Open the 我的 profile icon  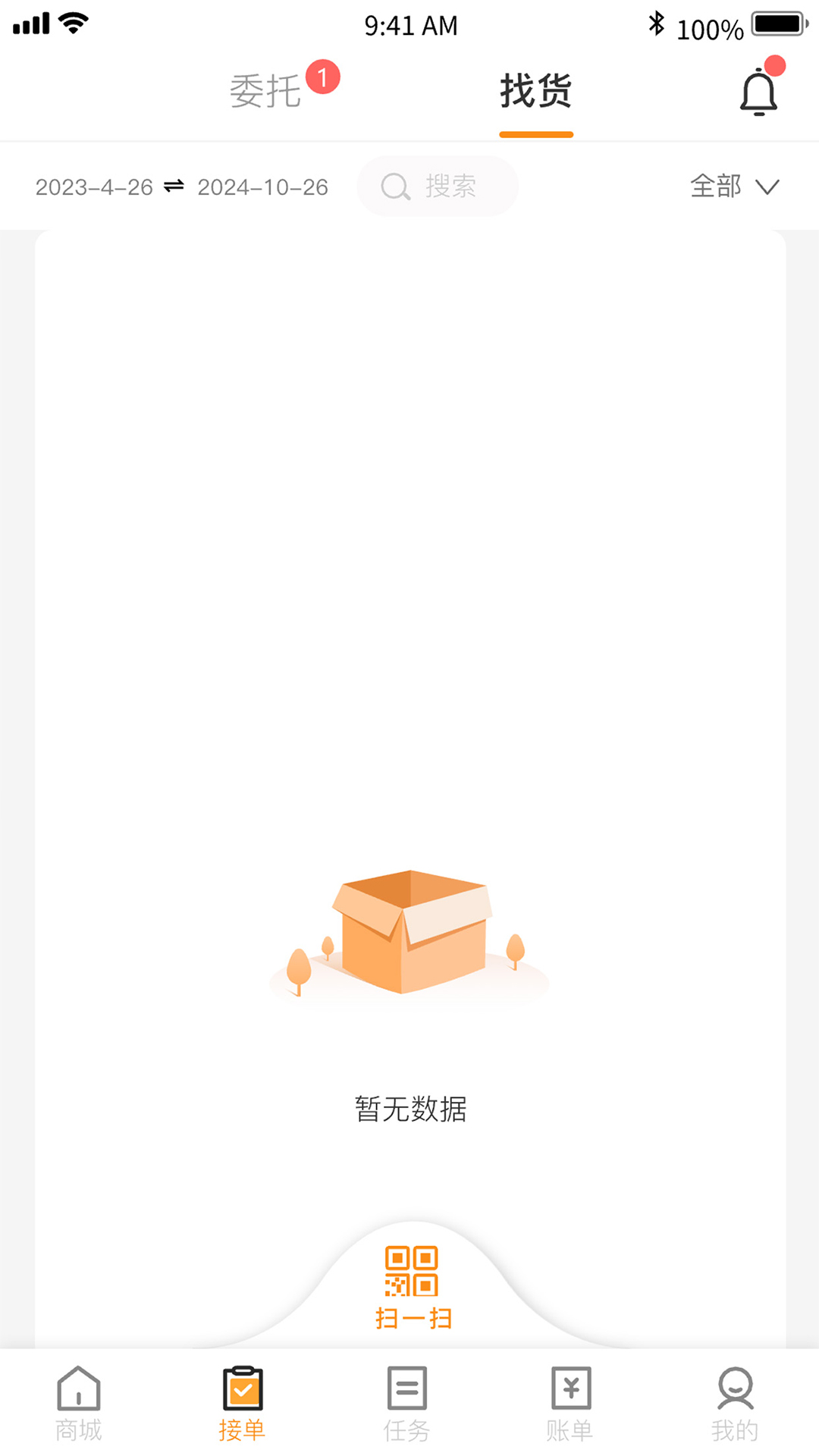click(735, 1390)
